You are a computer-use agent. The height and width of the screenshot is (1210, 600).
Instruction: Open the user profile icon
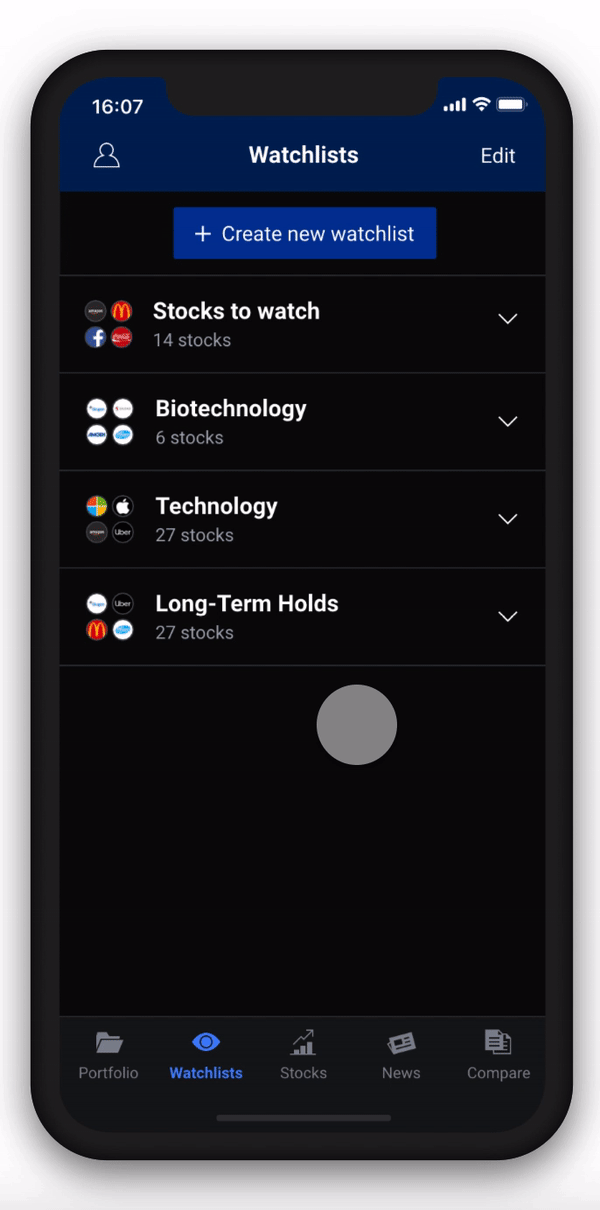106,155
